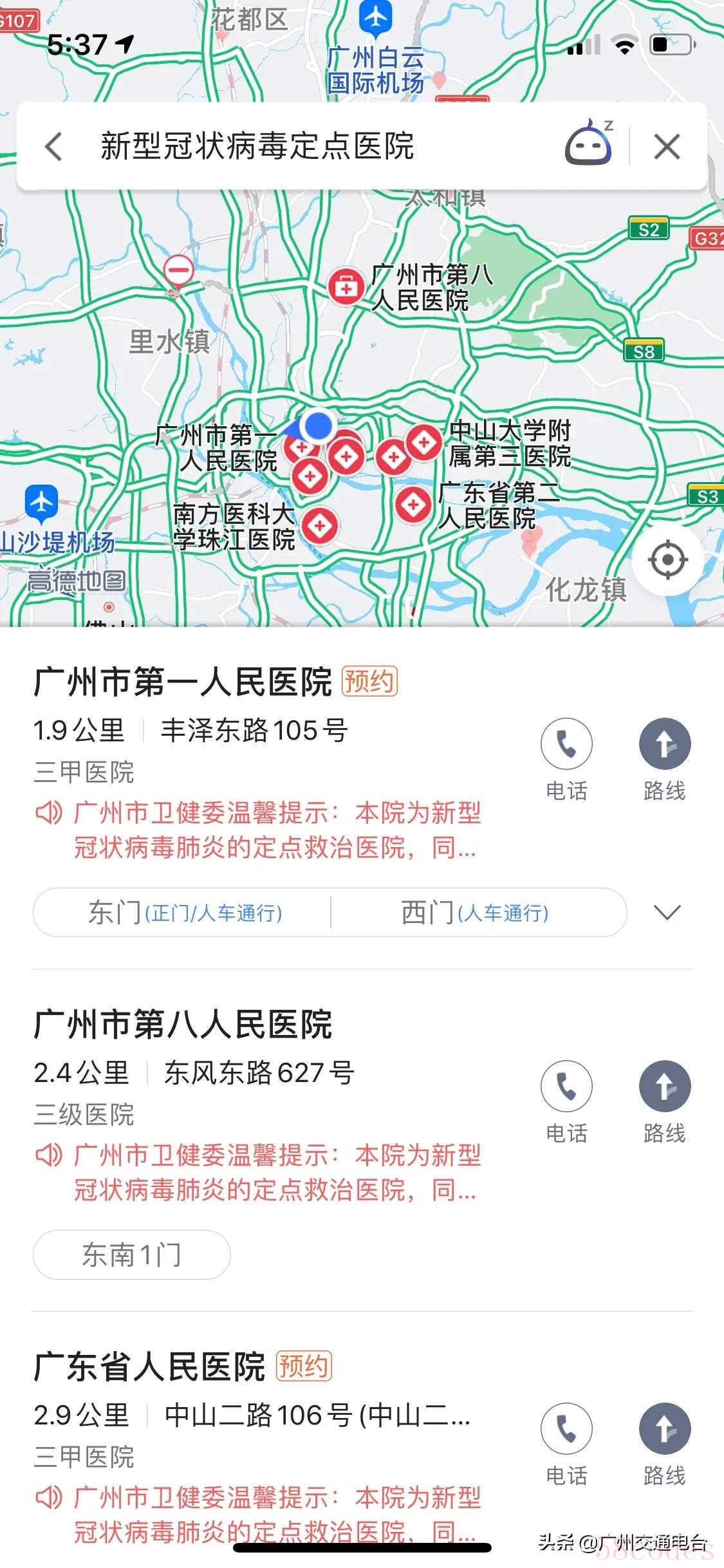Expand more entrances for 广州市第一人民医院
Viewport: 724px width, 1568px height.
[x=667, y=912]
